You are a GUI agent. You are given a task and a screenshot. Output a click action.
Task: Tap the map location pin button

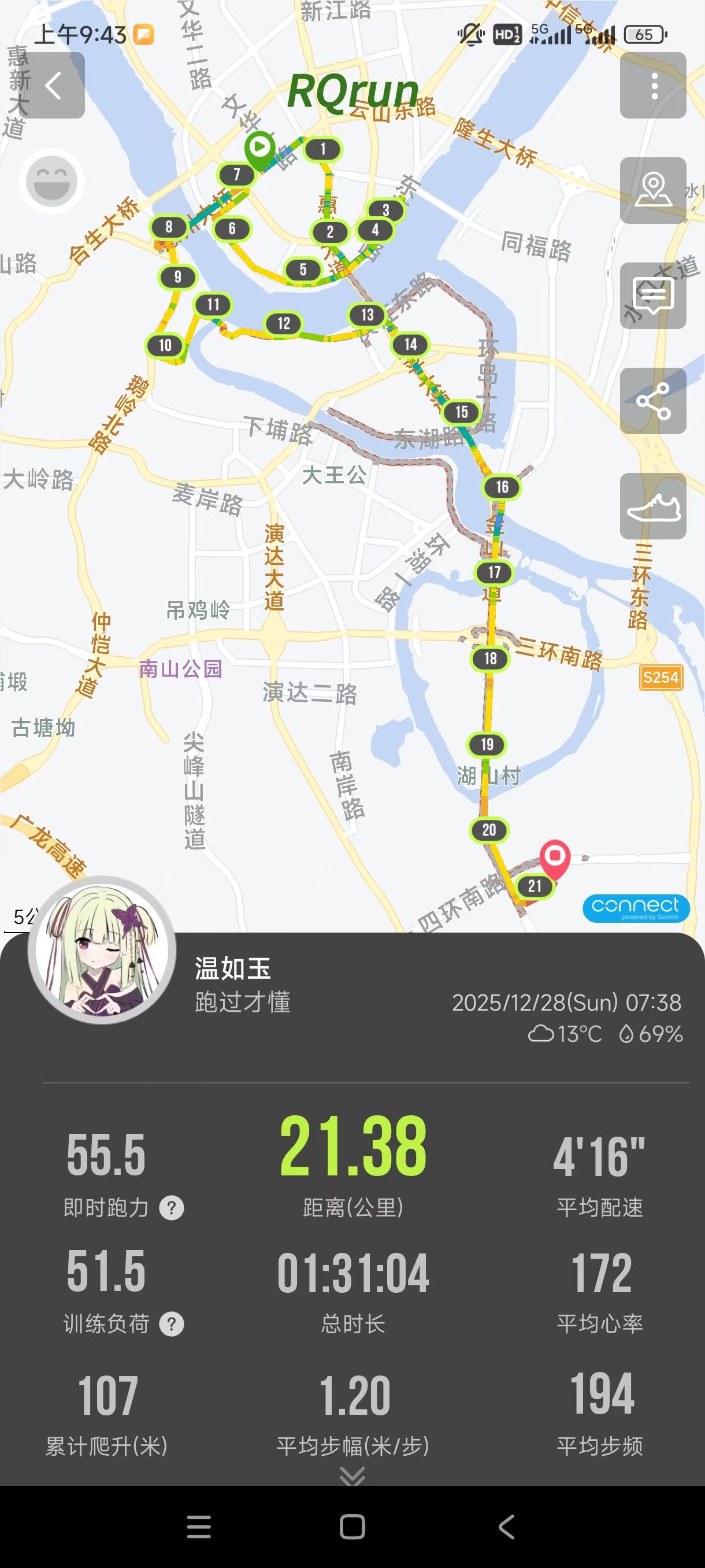point(654,191)
